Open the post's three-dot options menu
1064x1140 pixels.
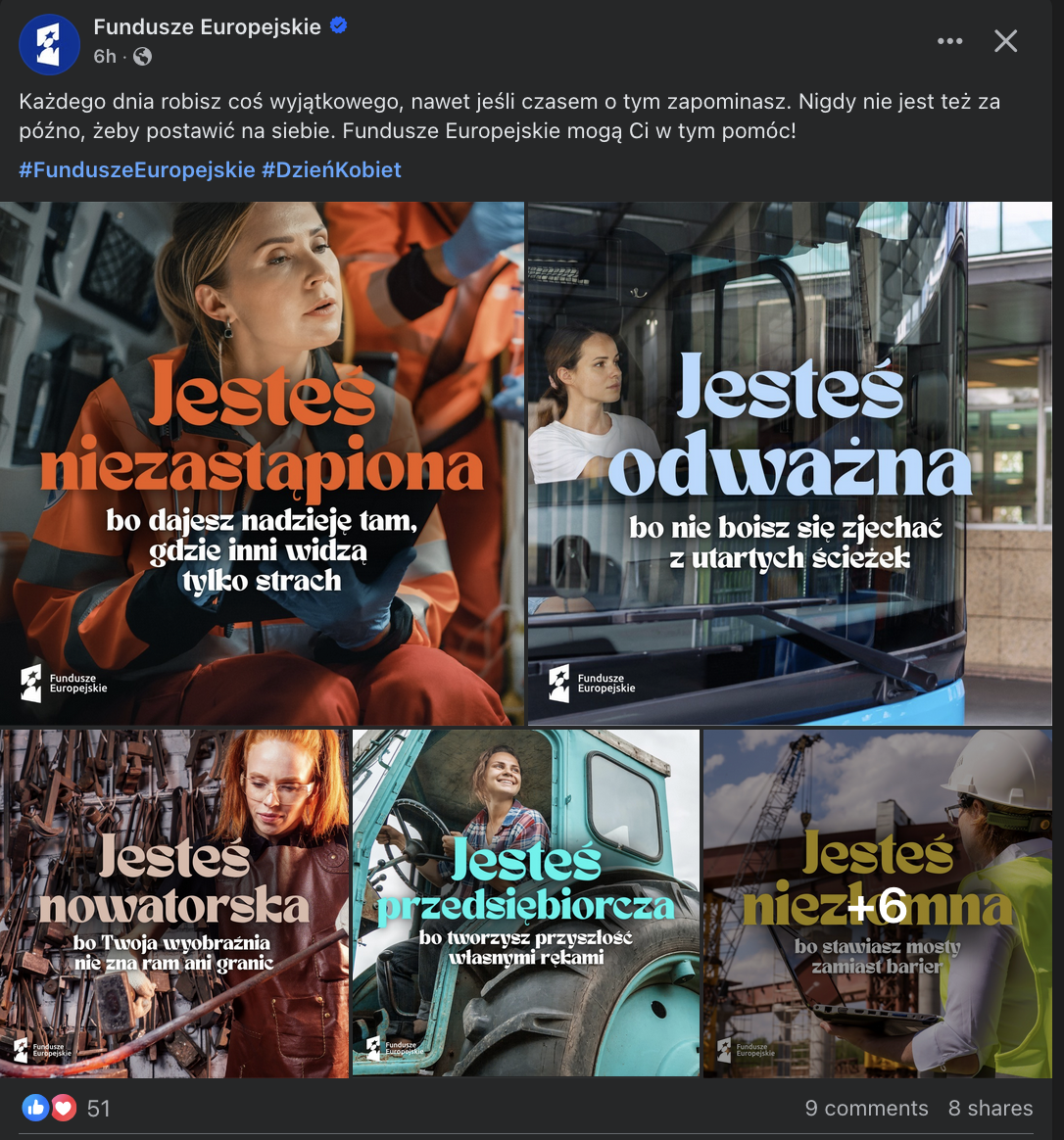click(x=949, y=41)
